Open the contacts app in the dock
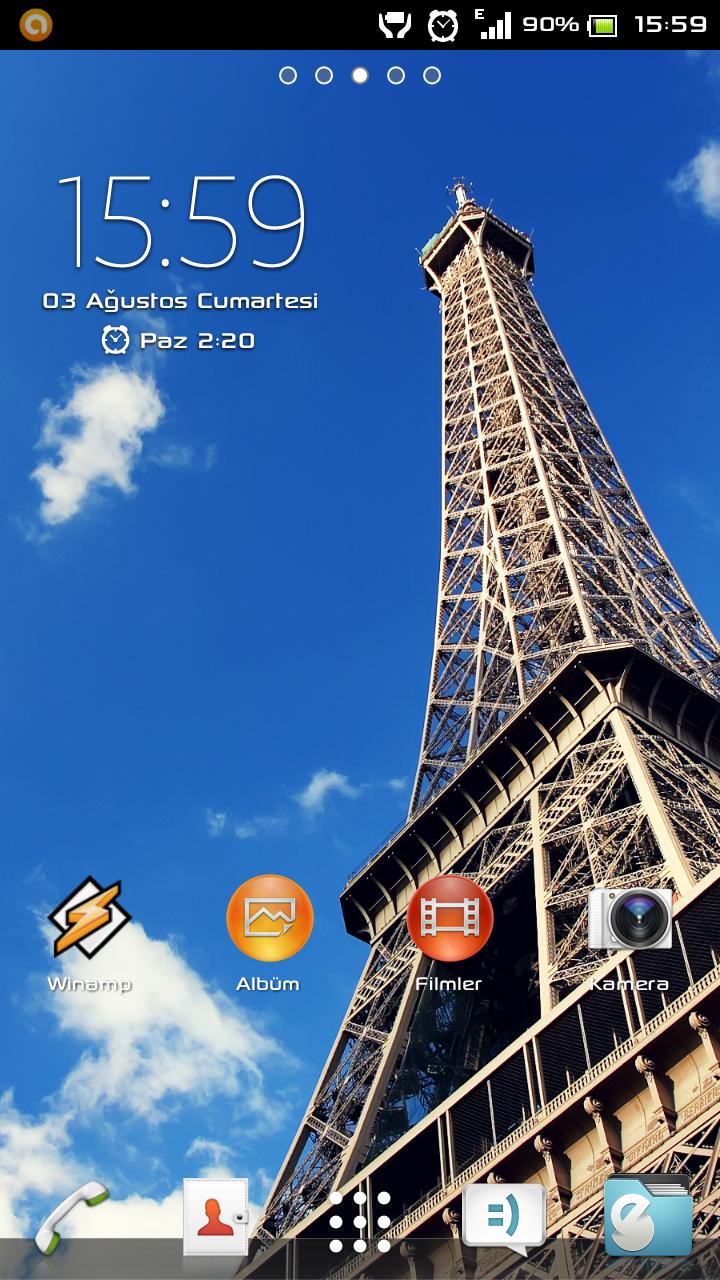The width and height of the screenshot is (720, 1280). (215, 1218)
